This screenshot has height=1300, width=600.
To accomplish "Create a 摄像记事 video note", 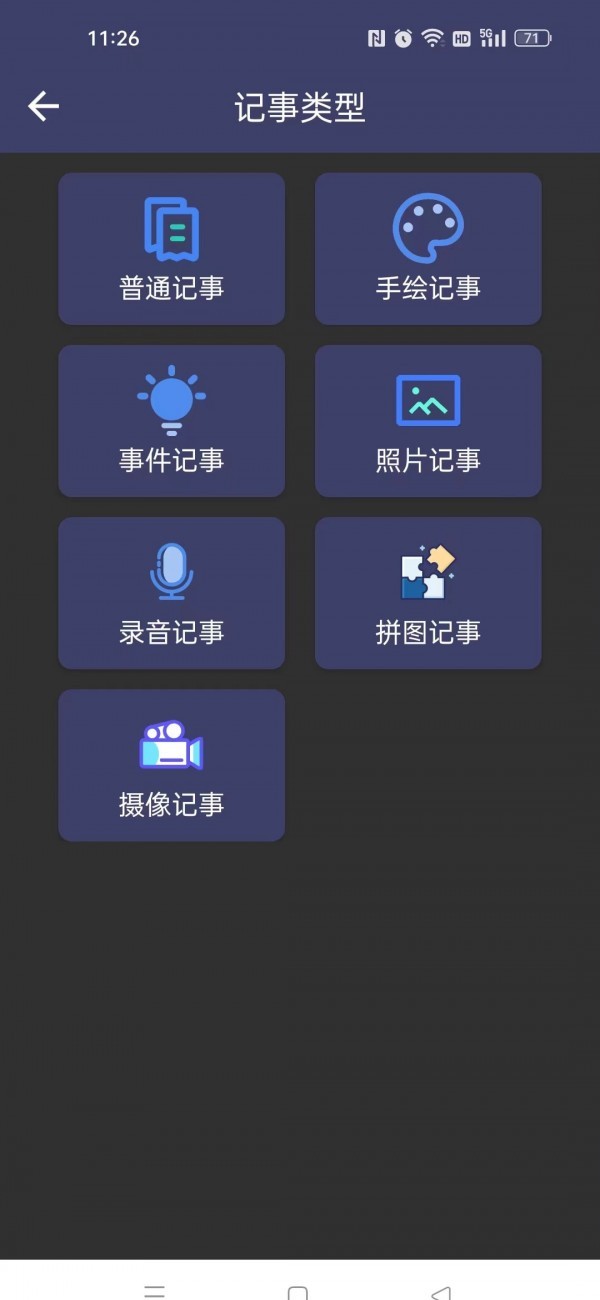I will 171,765.
